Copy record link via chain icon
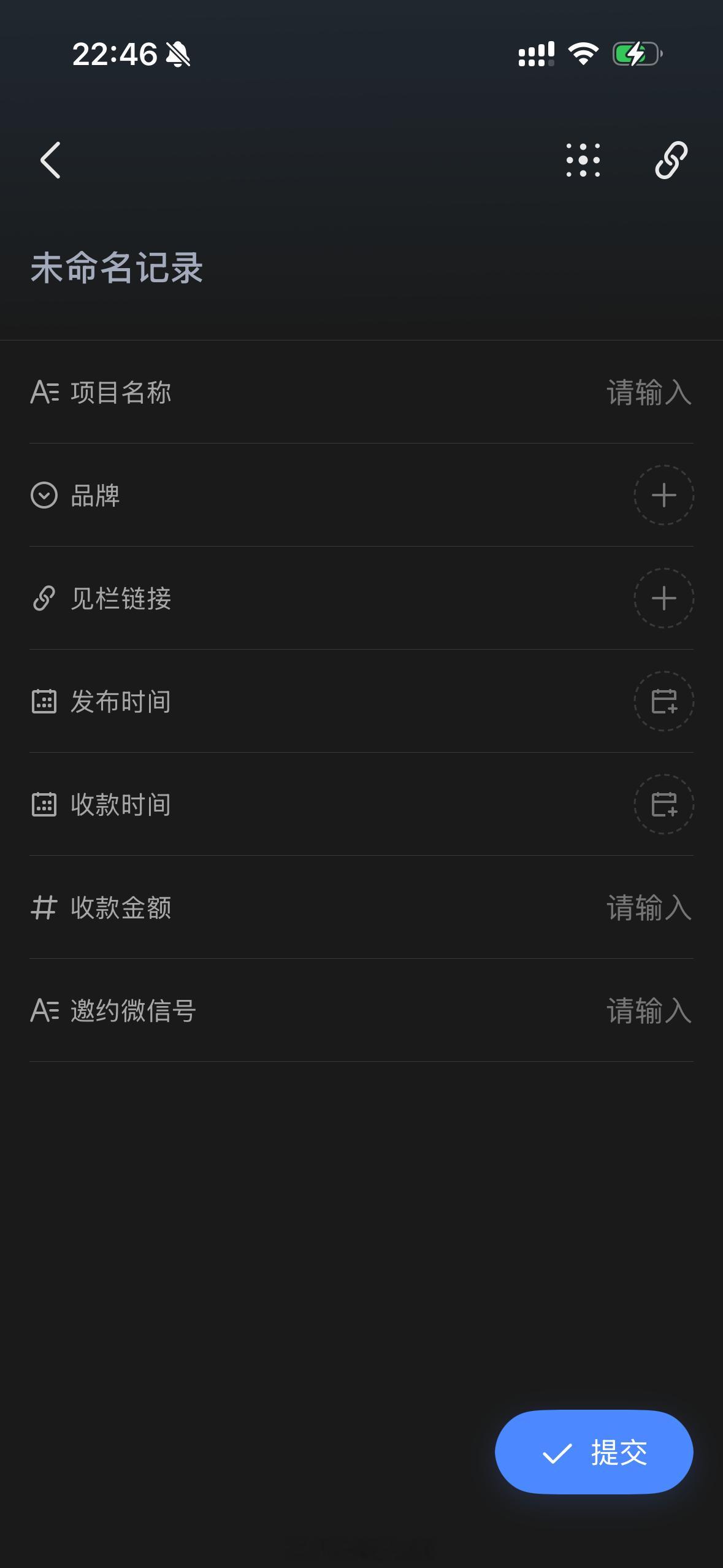The width and height of the screenshot is (723, 1568). point(671,160)
